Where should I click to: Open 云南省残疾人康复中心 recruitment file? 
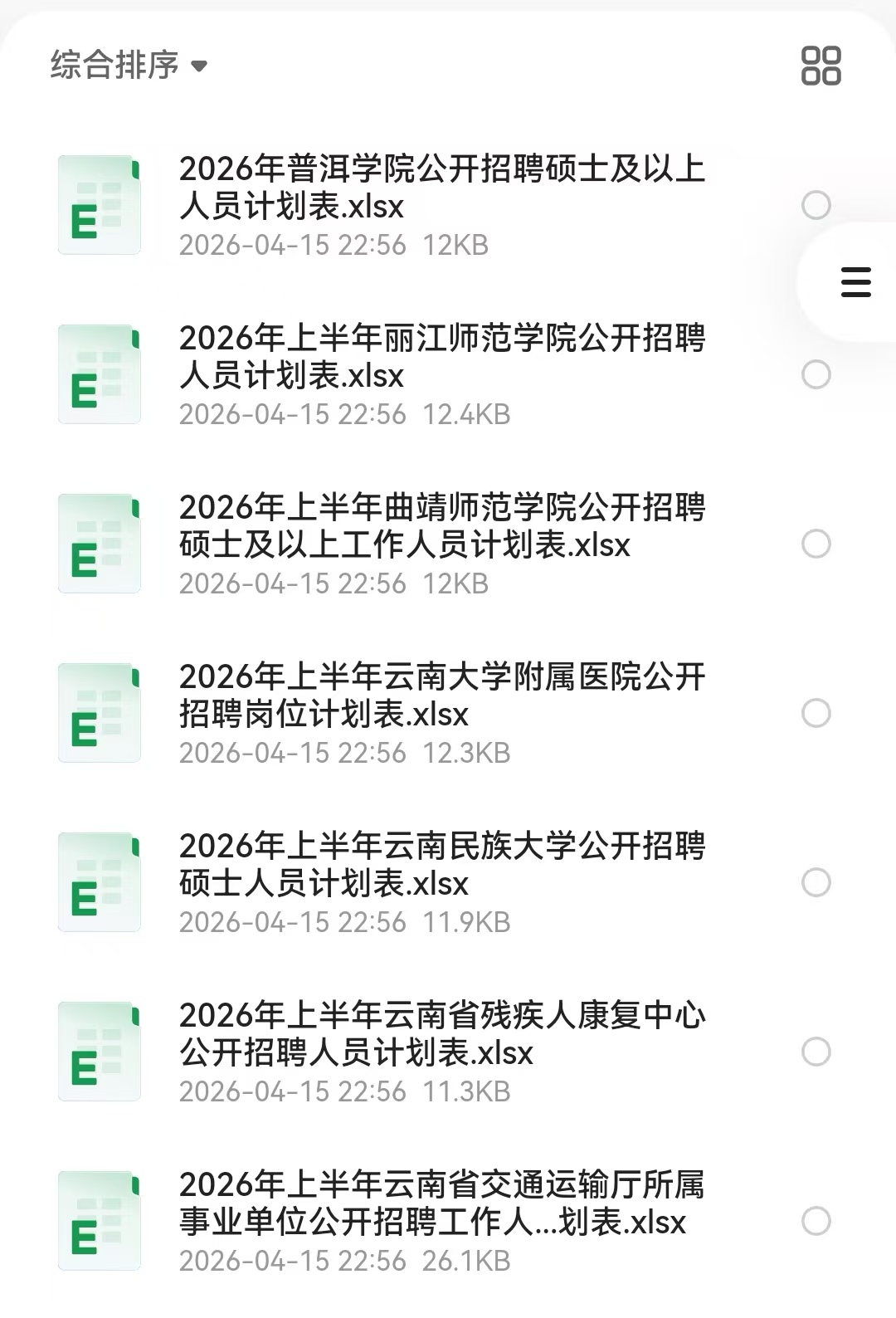pos(441,1034)
